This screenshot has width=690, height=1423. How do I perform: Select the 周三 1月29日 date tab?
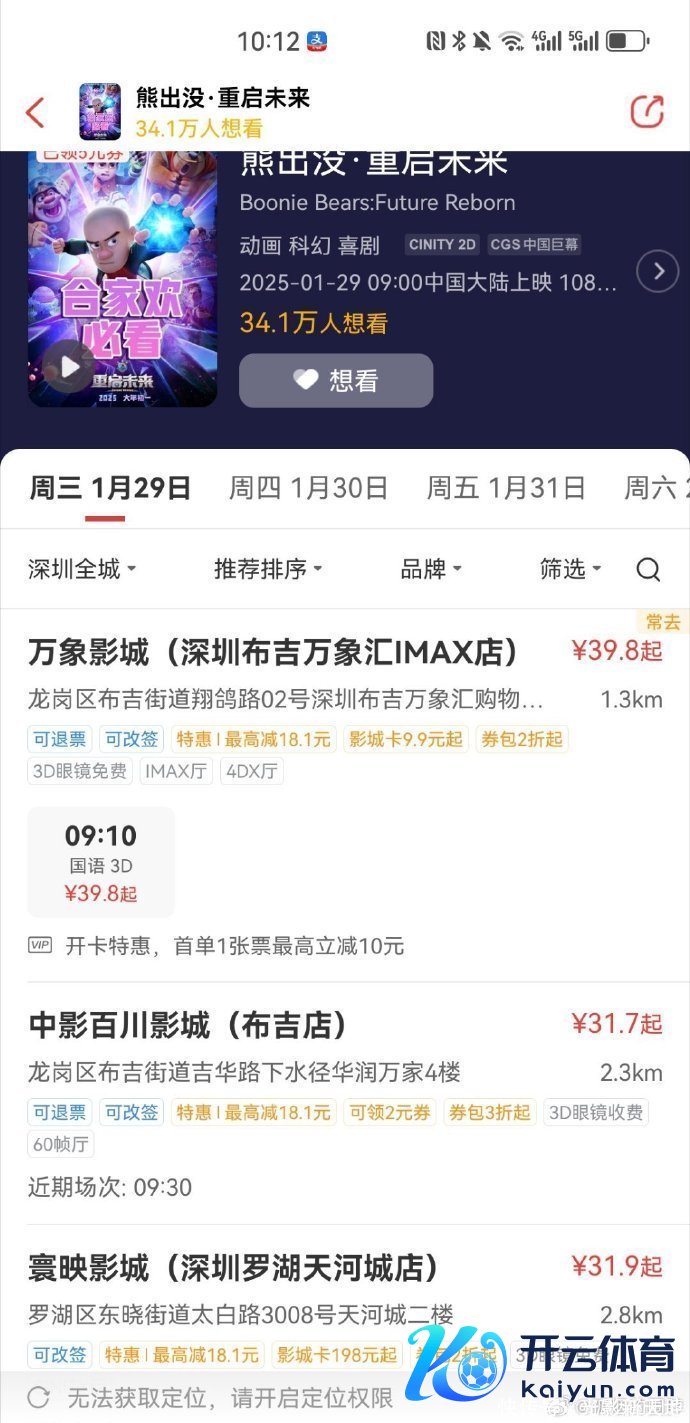(x=110, y=488)
